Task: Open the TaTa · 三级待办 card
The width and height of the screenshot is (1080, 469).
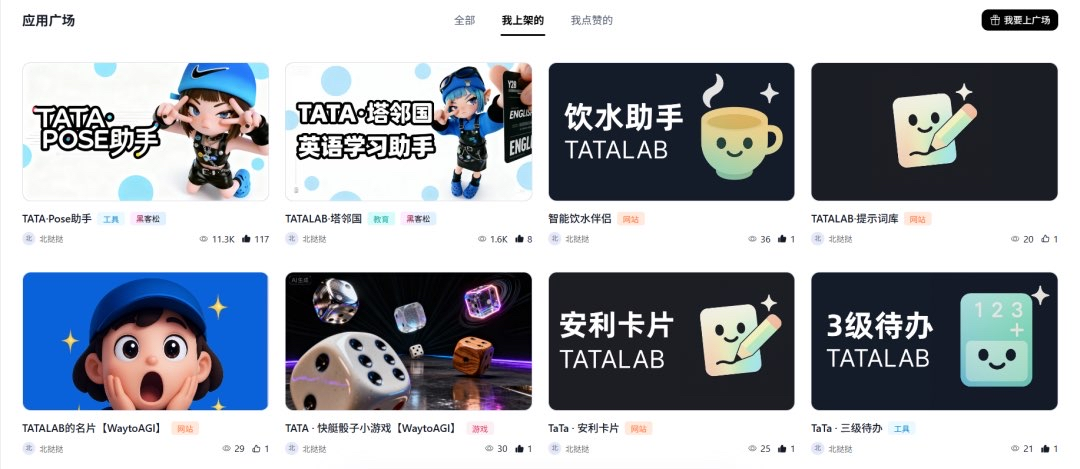Action: (x=934, y=341)
